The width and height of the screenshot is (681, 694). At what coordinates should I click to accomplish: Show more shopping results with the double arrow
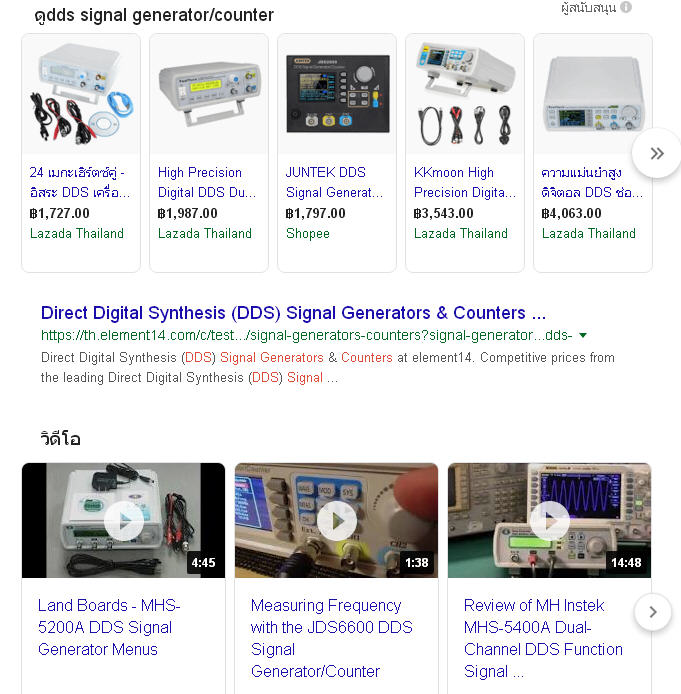pos(656,153)
